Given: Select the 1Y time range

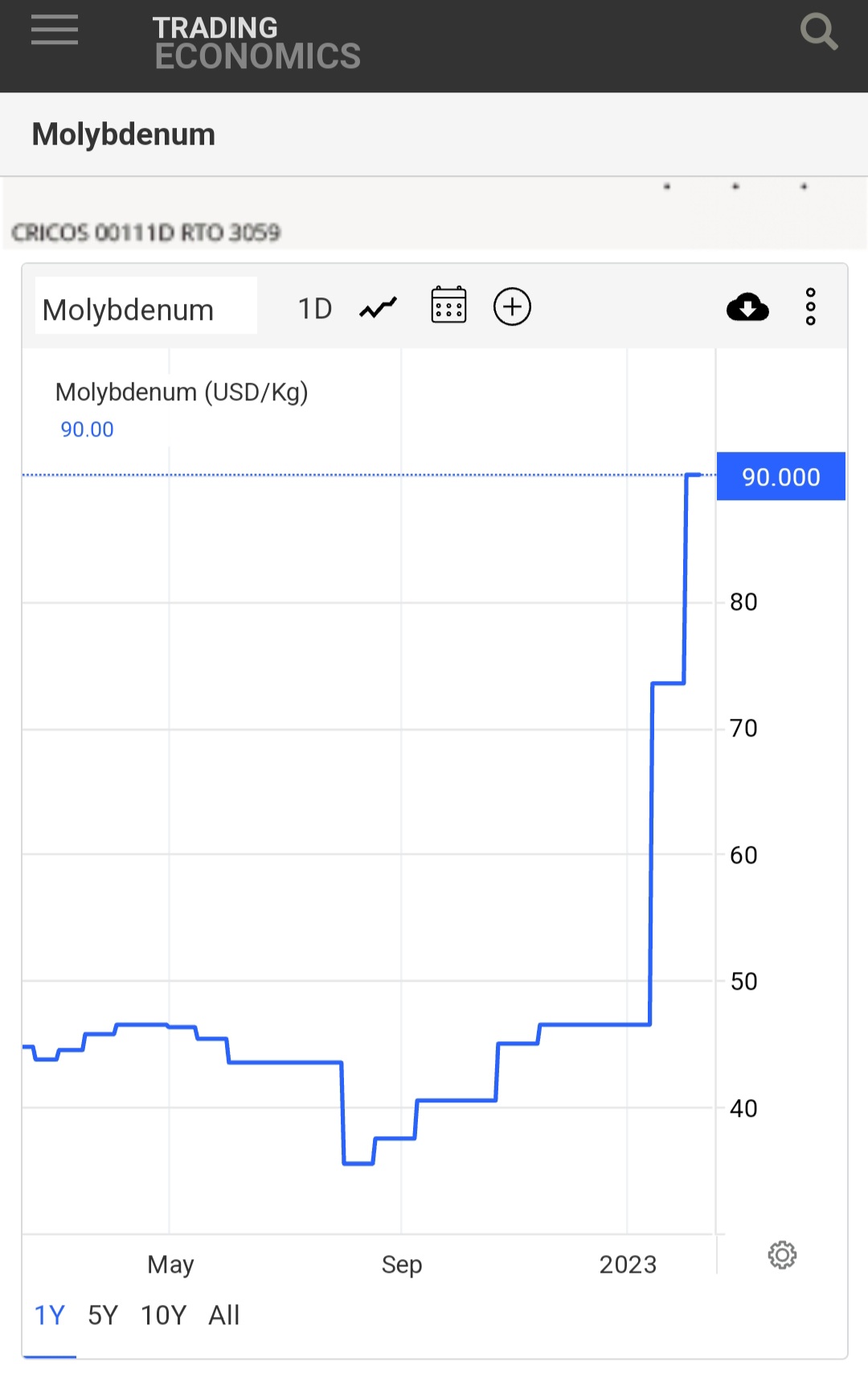Looking at the screenshot, I should click(49, 1315).
